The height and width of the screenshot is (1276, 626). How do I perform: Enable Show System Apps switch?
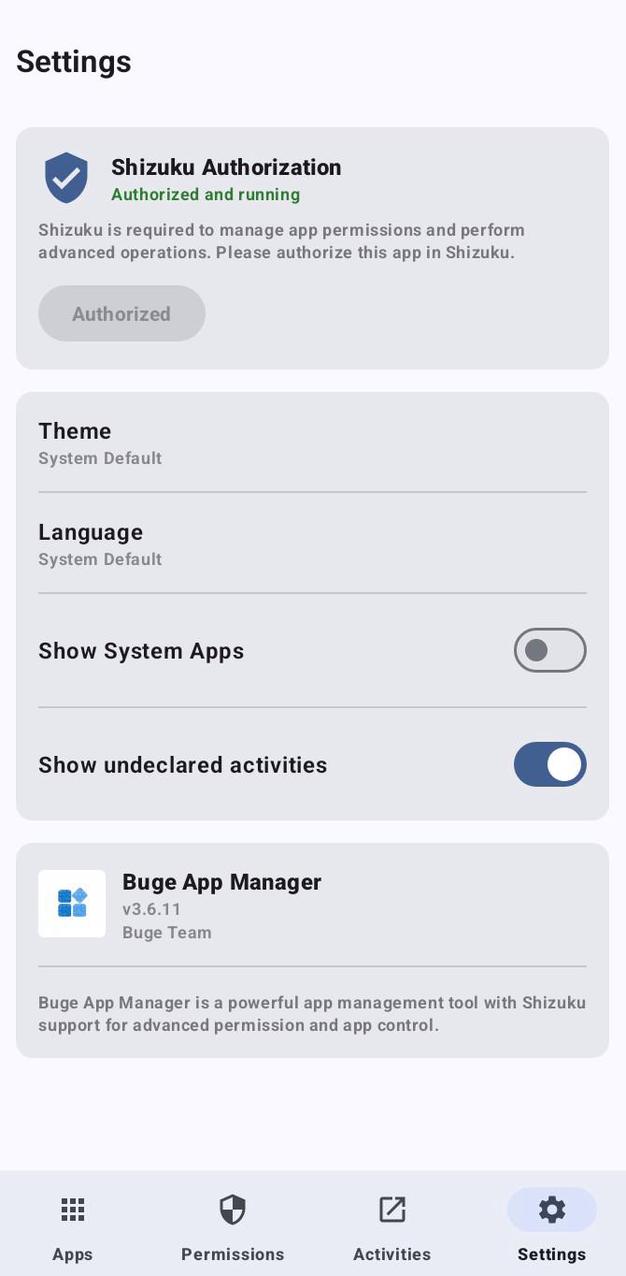(550, 650)
